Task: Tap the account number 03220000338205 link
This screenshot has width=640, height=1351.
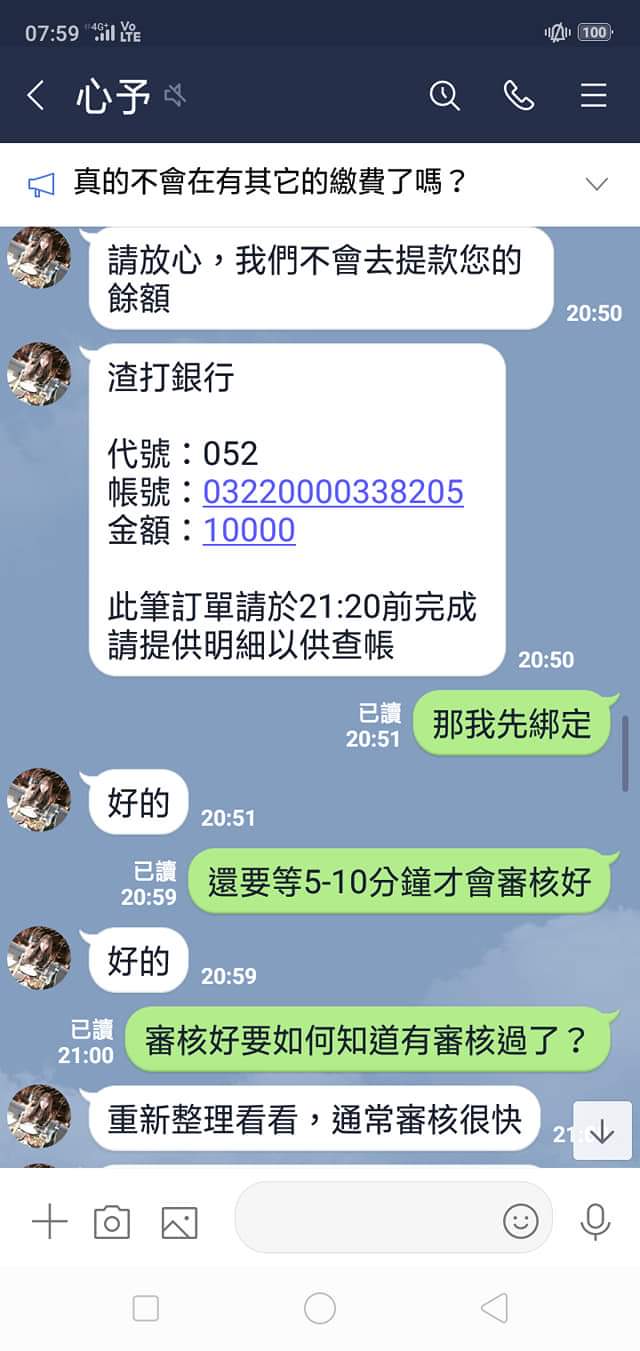Action: click(333, 492)
